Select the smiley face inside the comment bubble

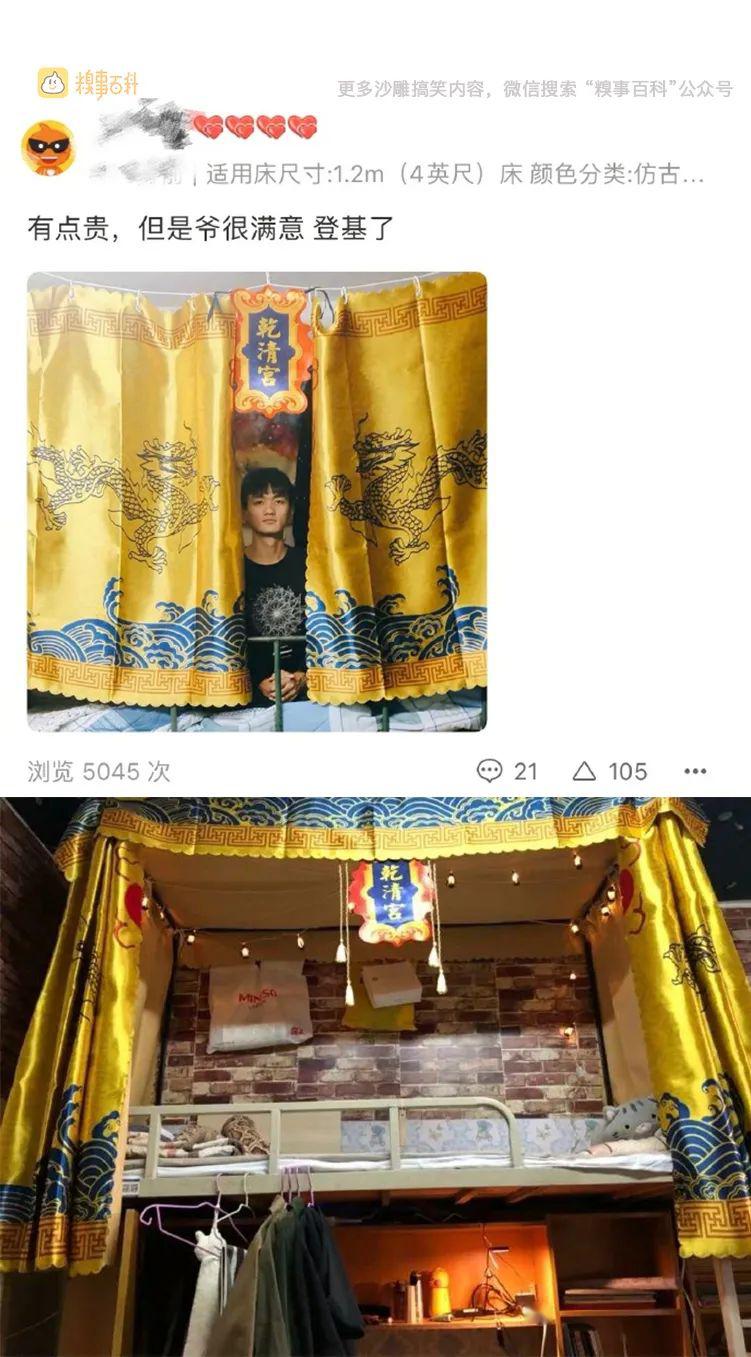pos(490,772)
